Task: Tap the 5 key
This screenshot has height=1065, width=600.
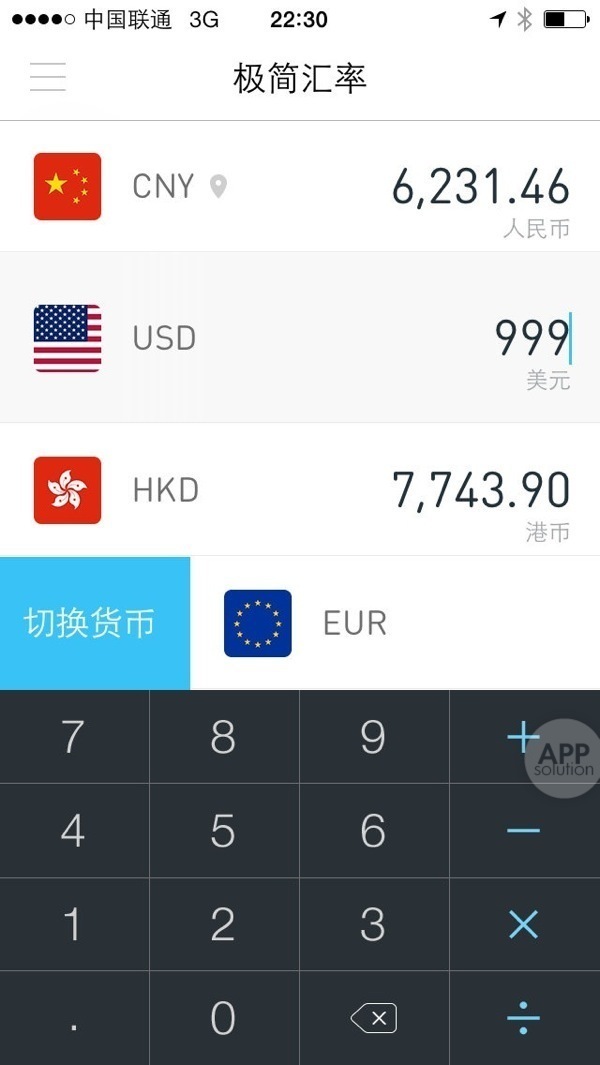Action: (224, 831)
